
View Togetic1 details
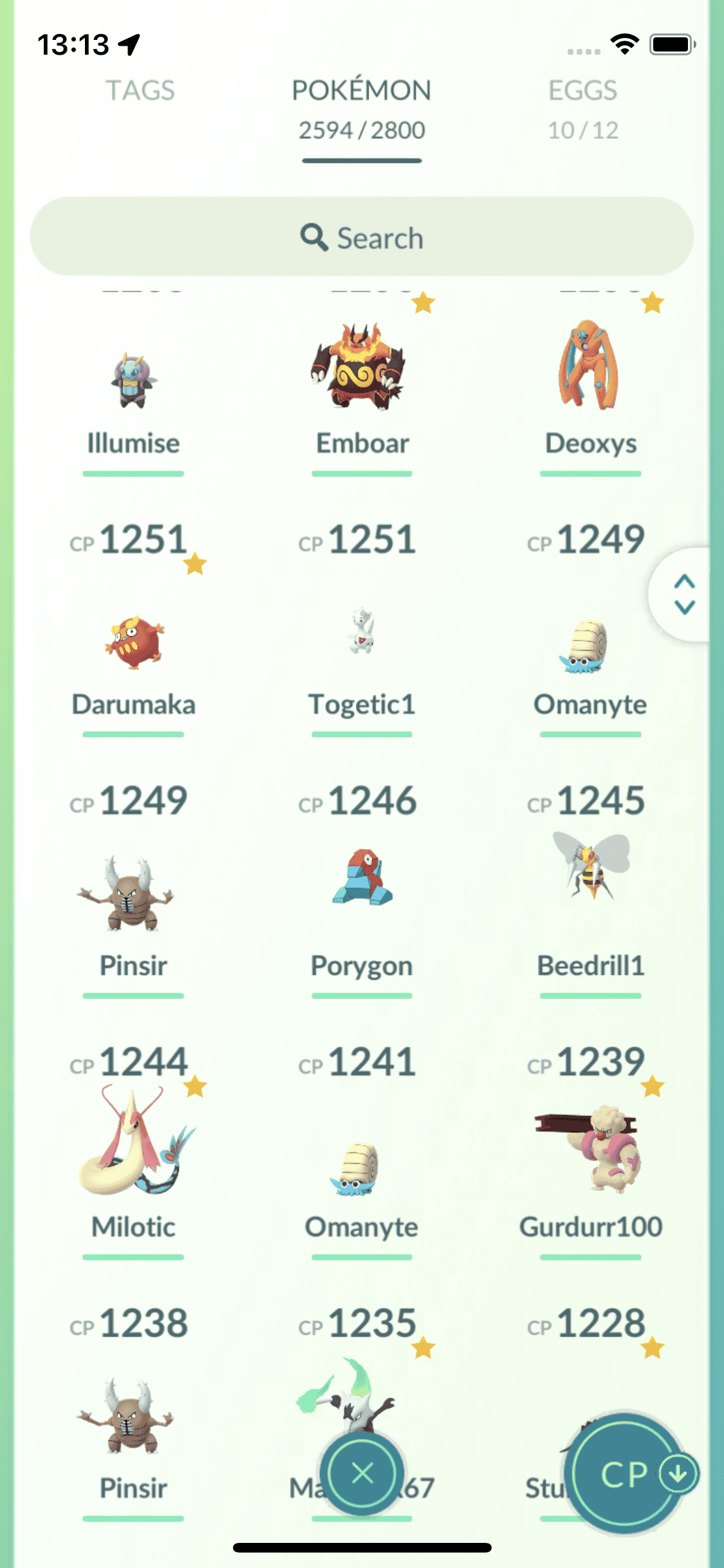tap(362, 637)
